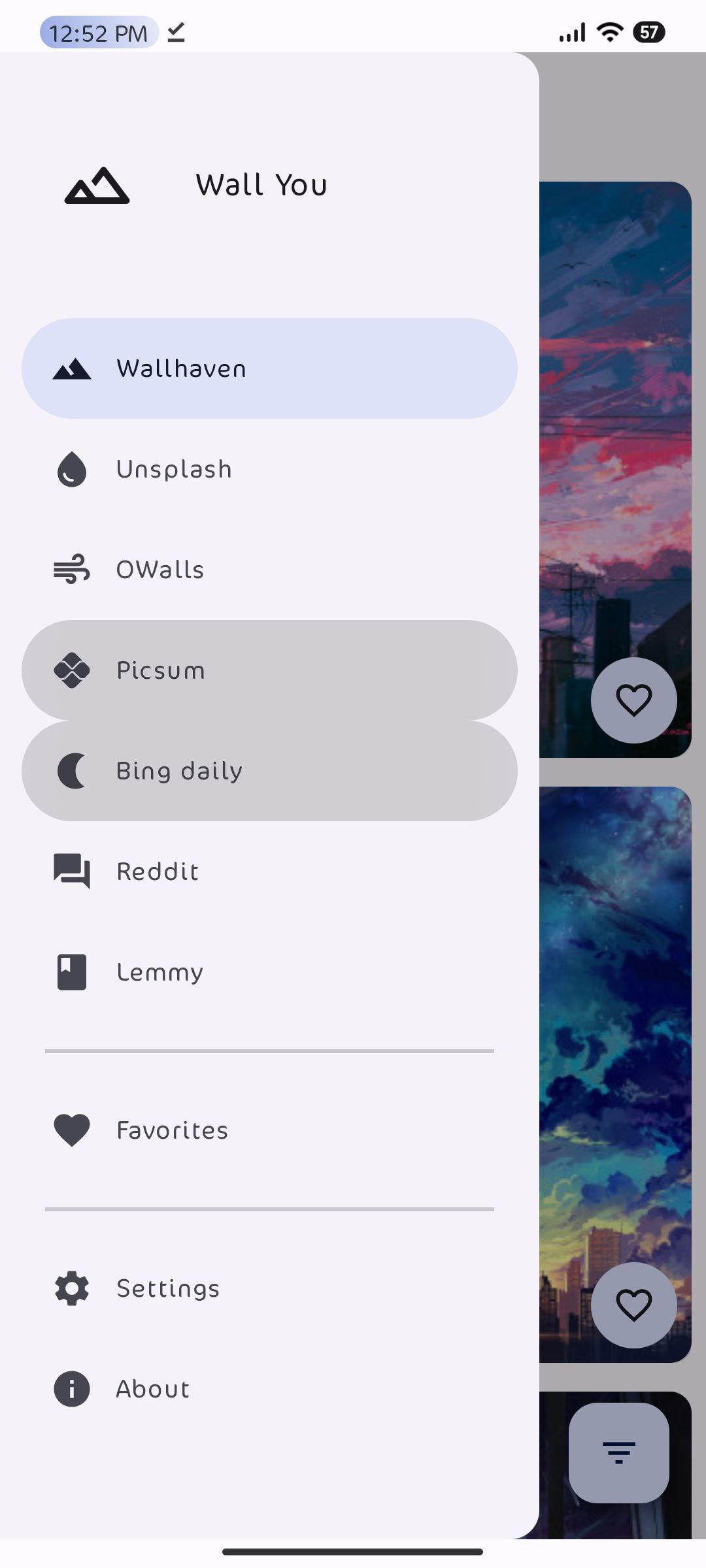This screenshot has height=1568, width=706.
Task: Open the About page
Action: click(x=269, y=1389)
